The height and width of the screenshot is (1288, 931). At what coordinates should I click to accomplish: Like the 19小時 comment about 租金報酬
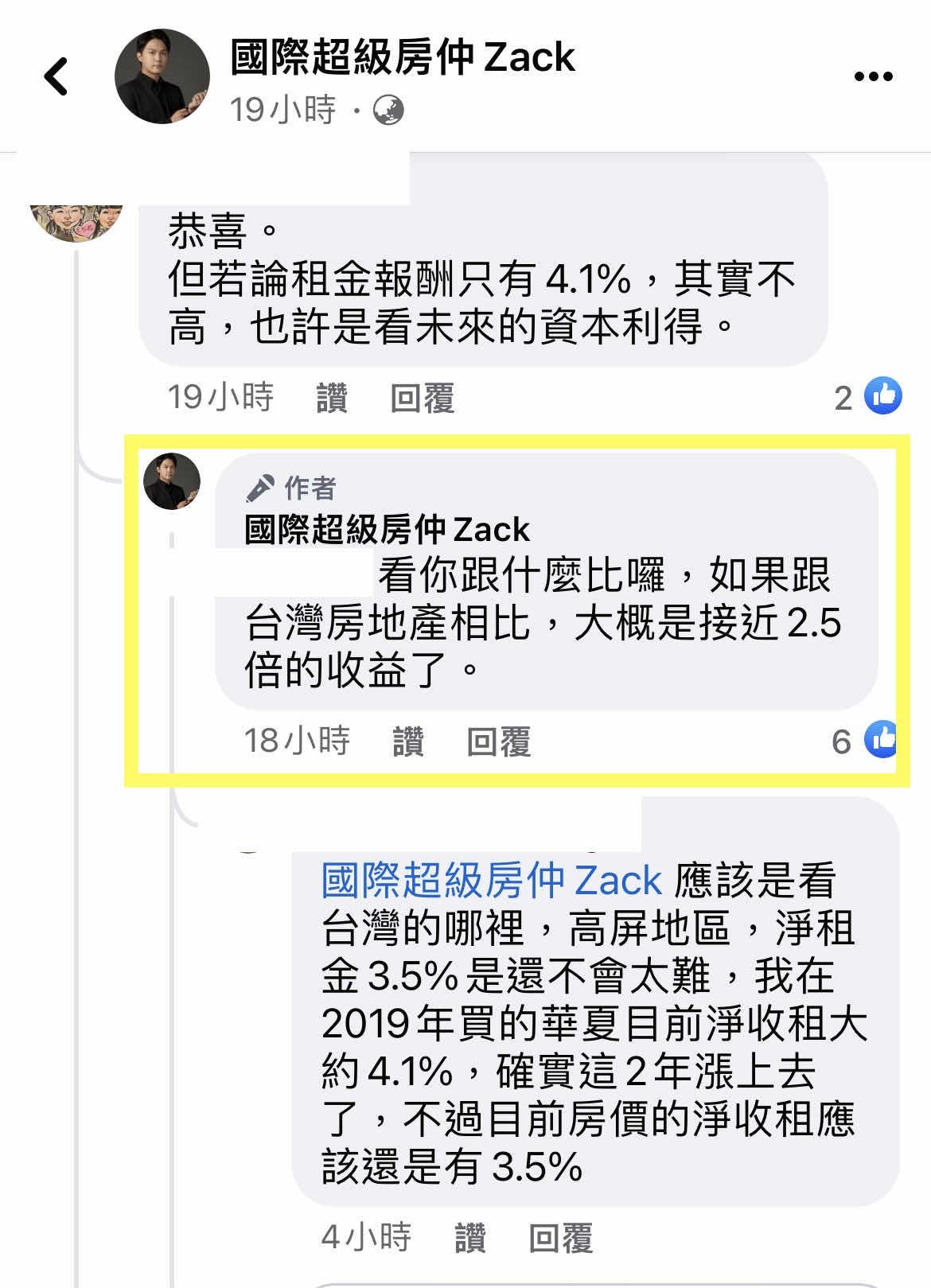click(x=332, y=398)
